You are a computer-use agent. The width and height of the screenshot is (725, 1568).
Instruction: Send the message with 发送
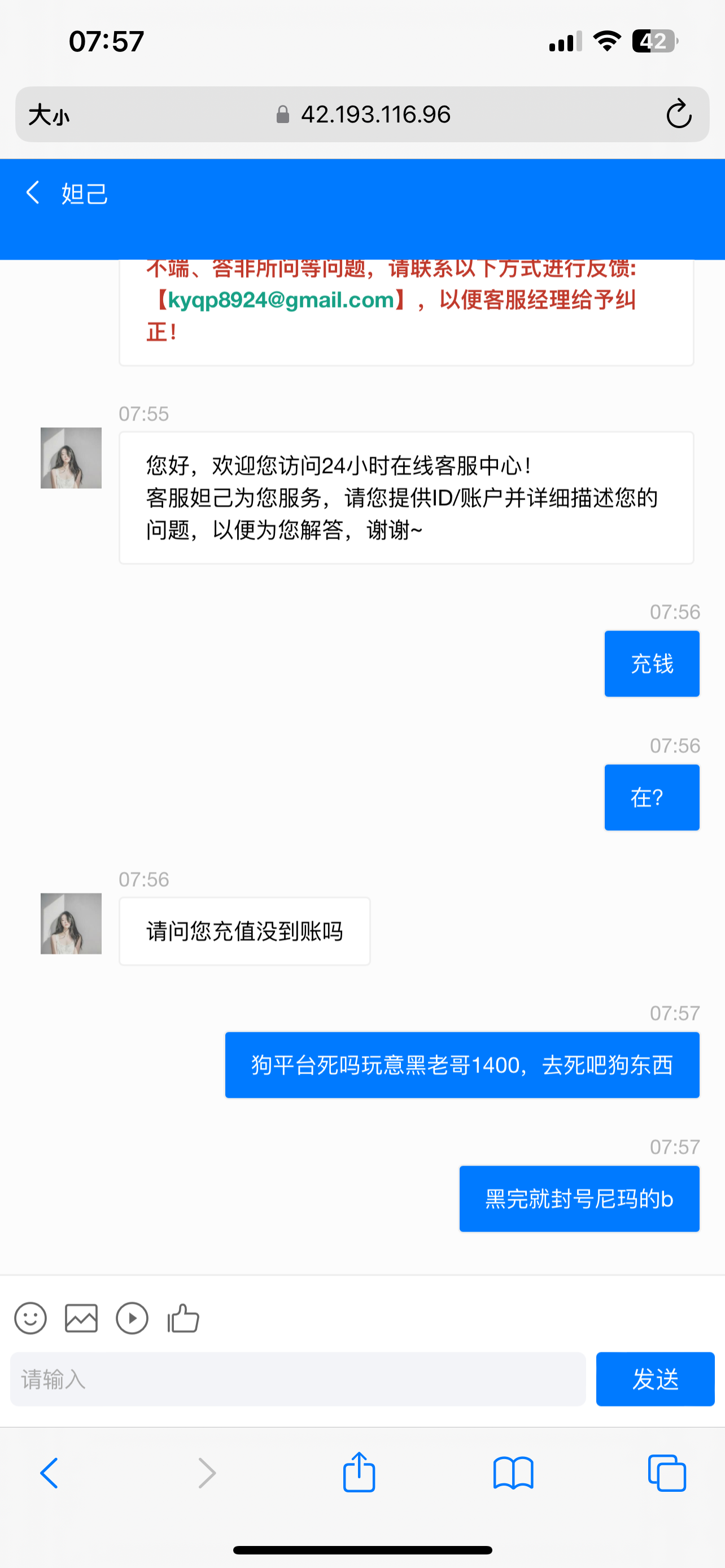655,1379
